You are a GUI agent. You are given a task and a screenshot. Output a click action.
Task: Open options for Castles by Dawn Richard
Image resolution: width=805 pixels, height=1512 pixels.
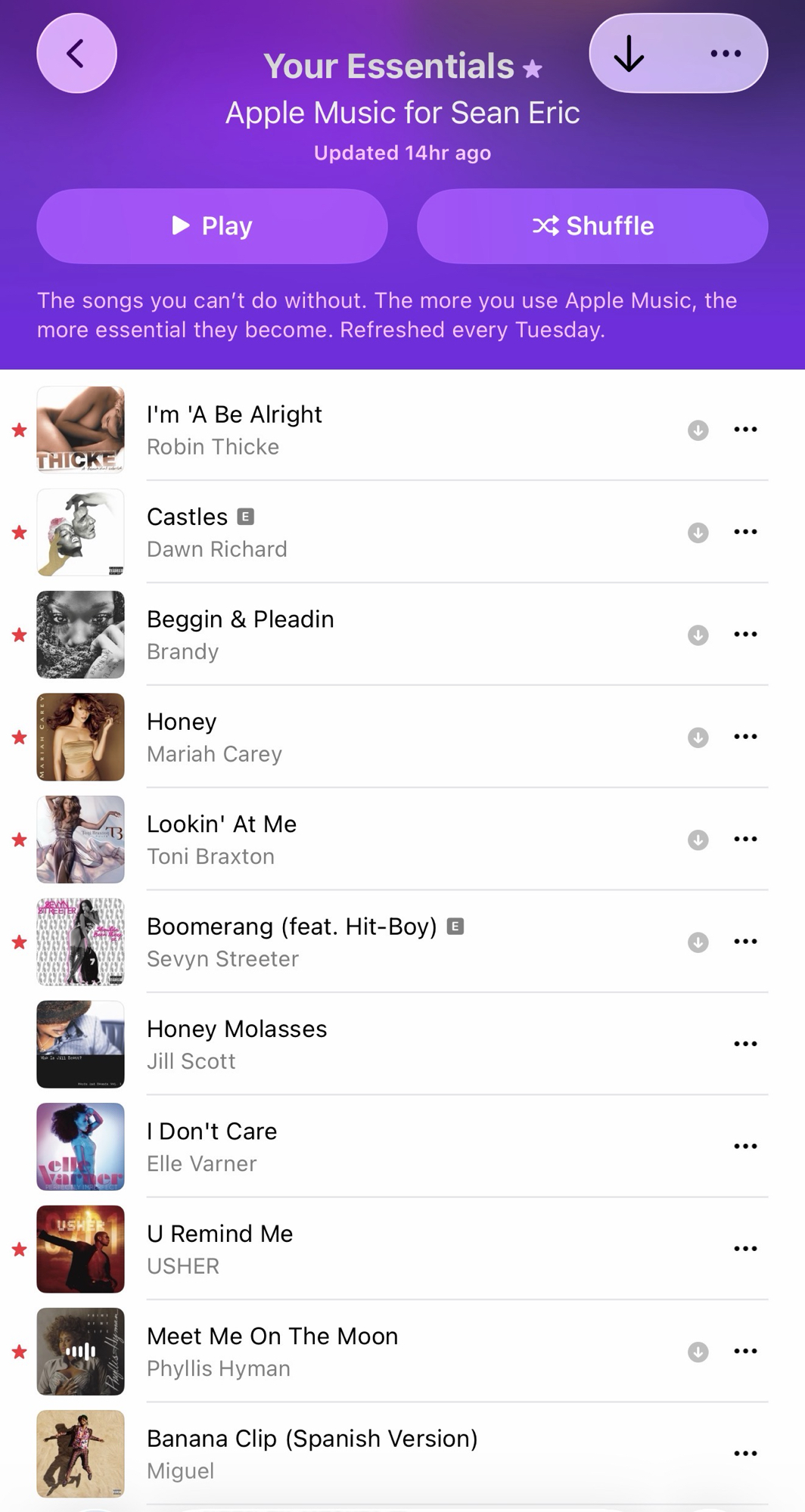[744, 532]
